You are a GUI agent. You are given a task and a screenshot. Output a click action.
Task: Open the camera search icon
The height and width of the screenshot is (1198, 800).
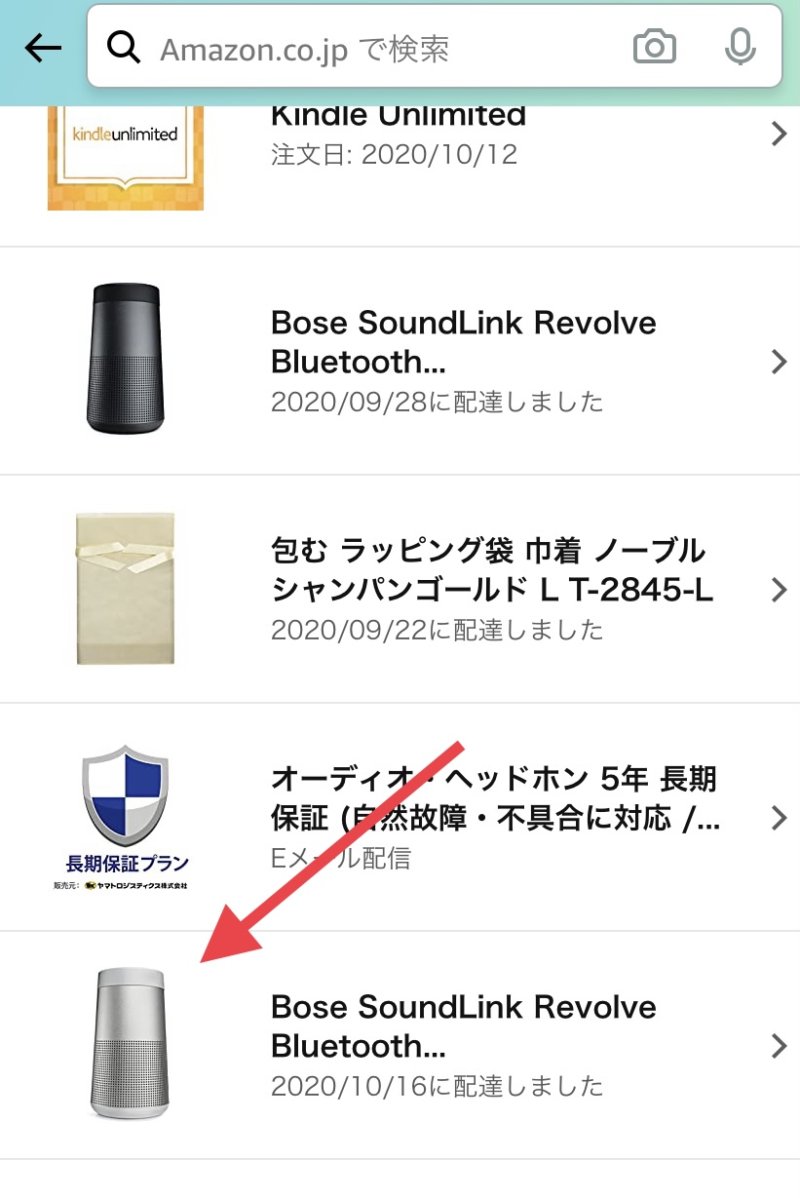coord(654,47)
